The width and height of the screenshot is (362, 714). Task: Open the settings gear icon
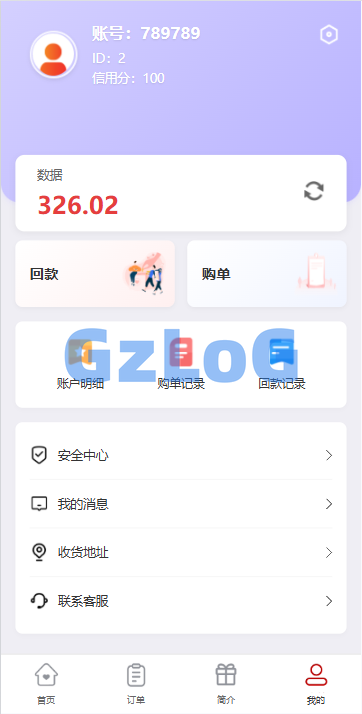[x=329, y=35]
